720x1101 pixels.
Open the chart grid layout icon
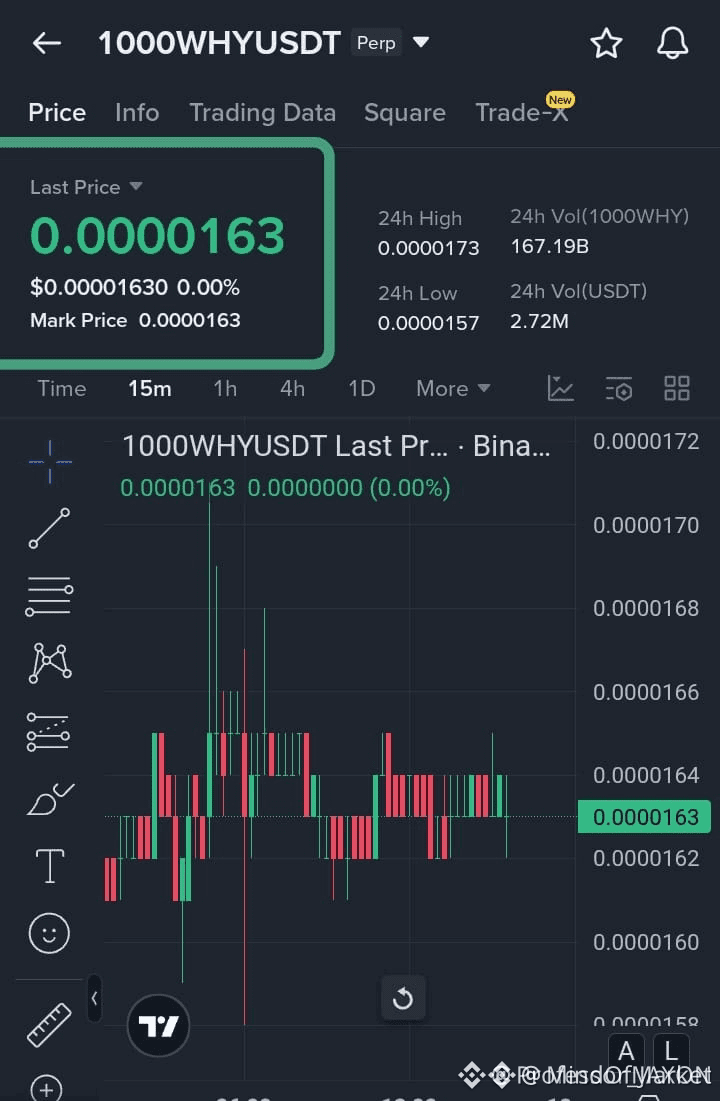pos(676,388)
